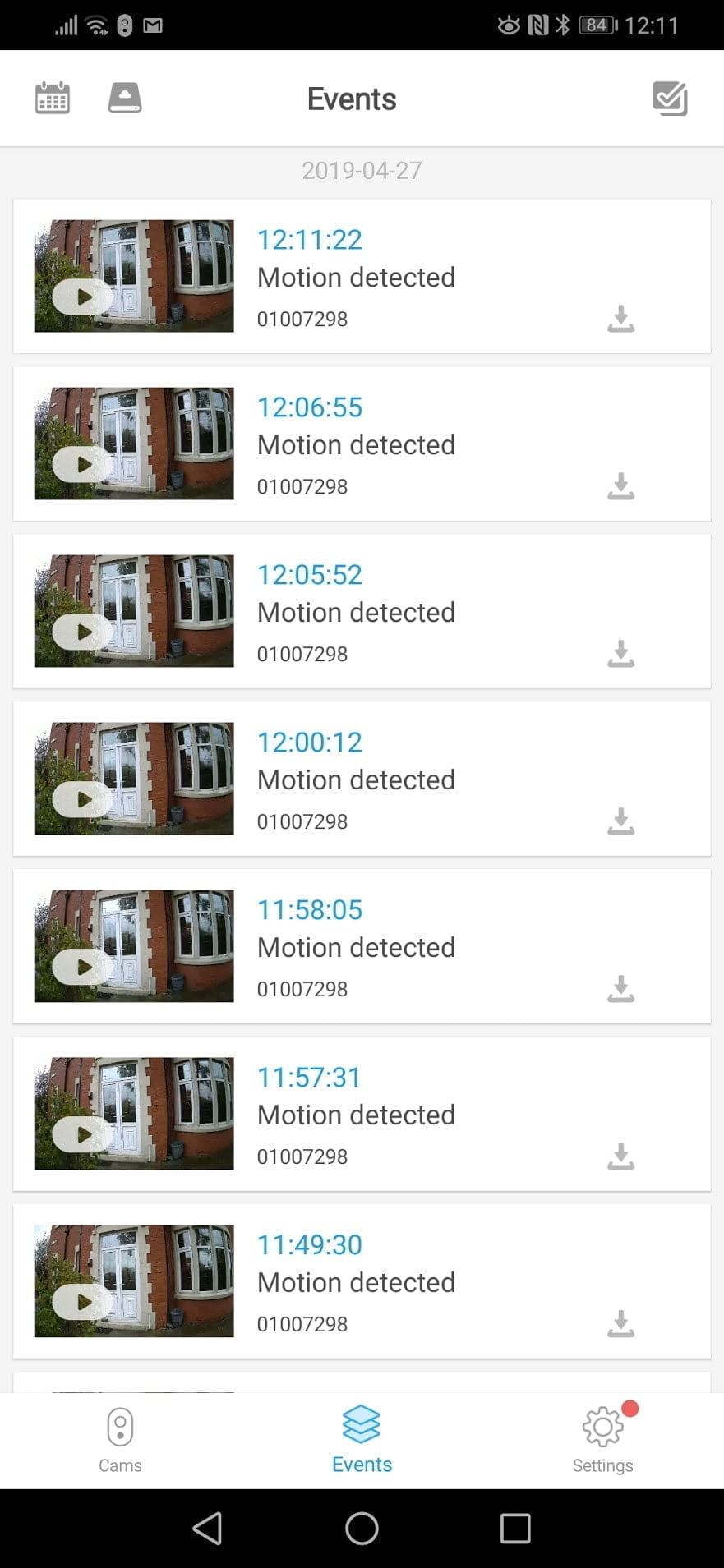Screen dimensions: 724x1568
Task: Play the 11:57:31 motion event video
Action: [84, 1134]
